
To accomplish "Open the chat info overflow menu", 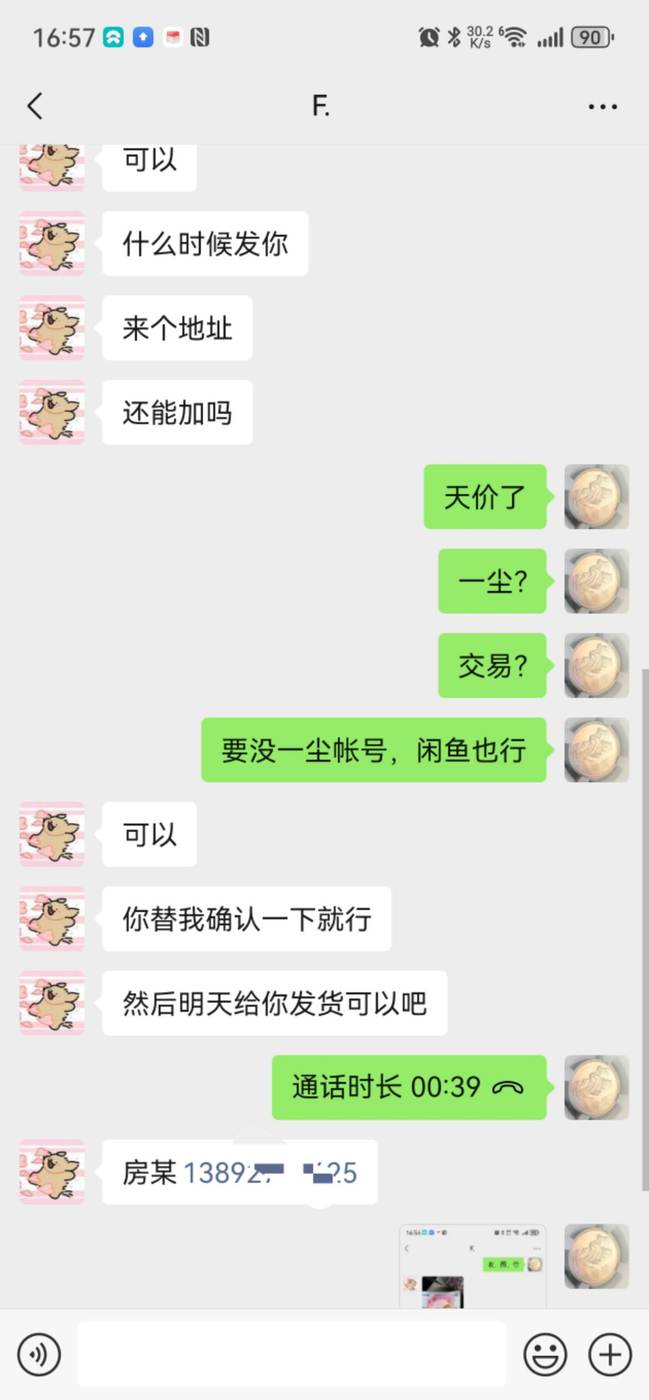I will point(602,106).
